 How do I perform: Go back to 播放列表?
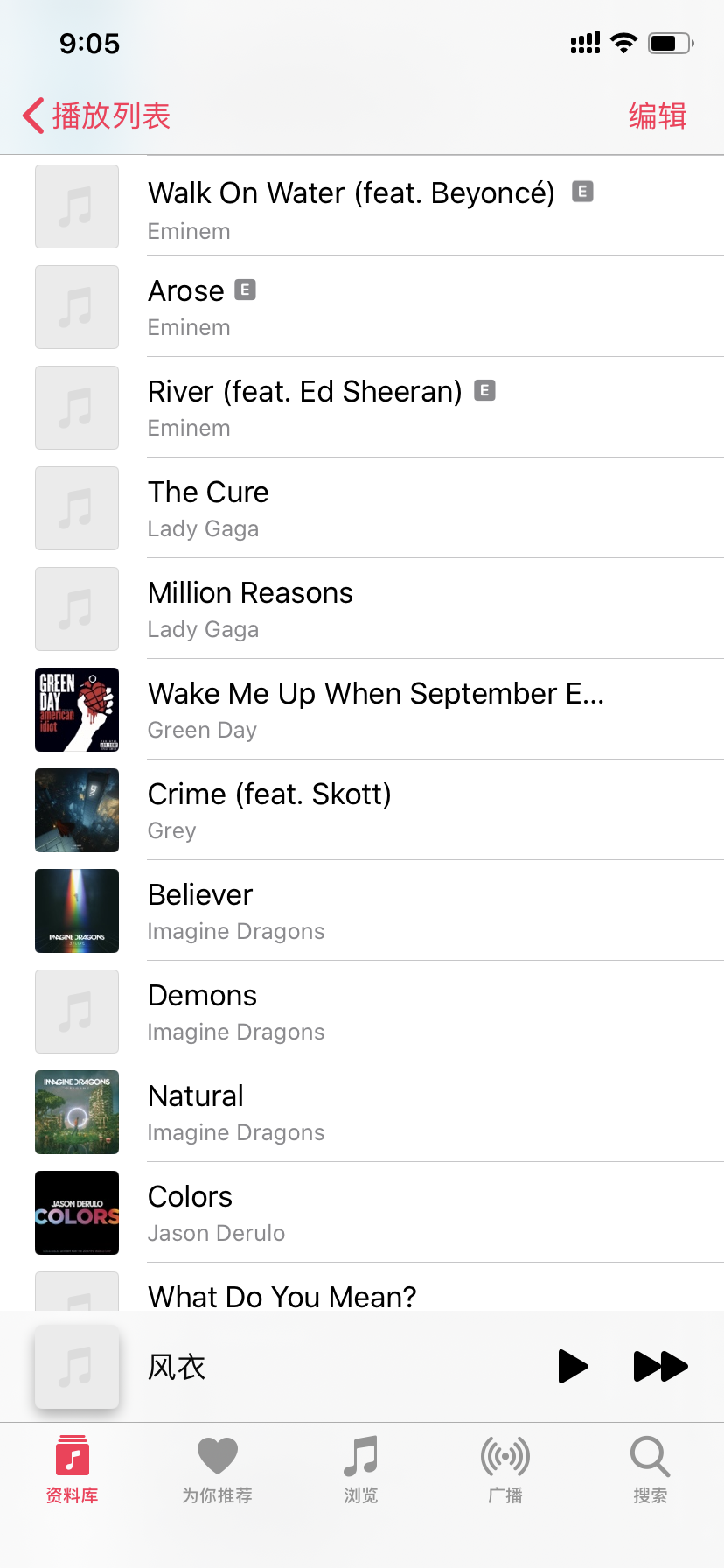(96, 115)
